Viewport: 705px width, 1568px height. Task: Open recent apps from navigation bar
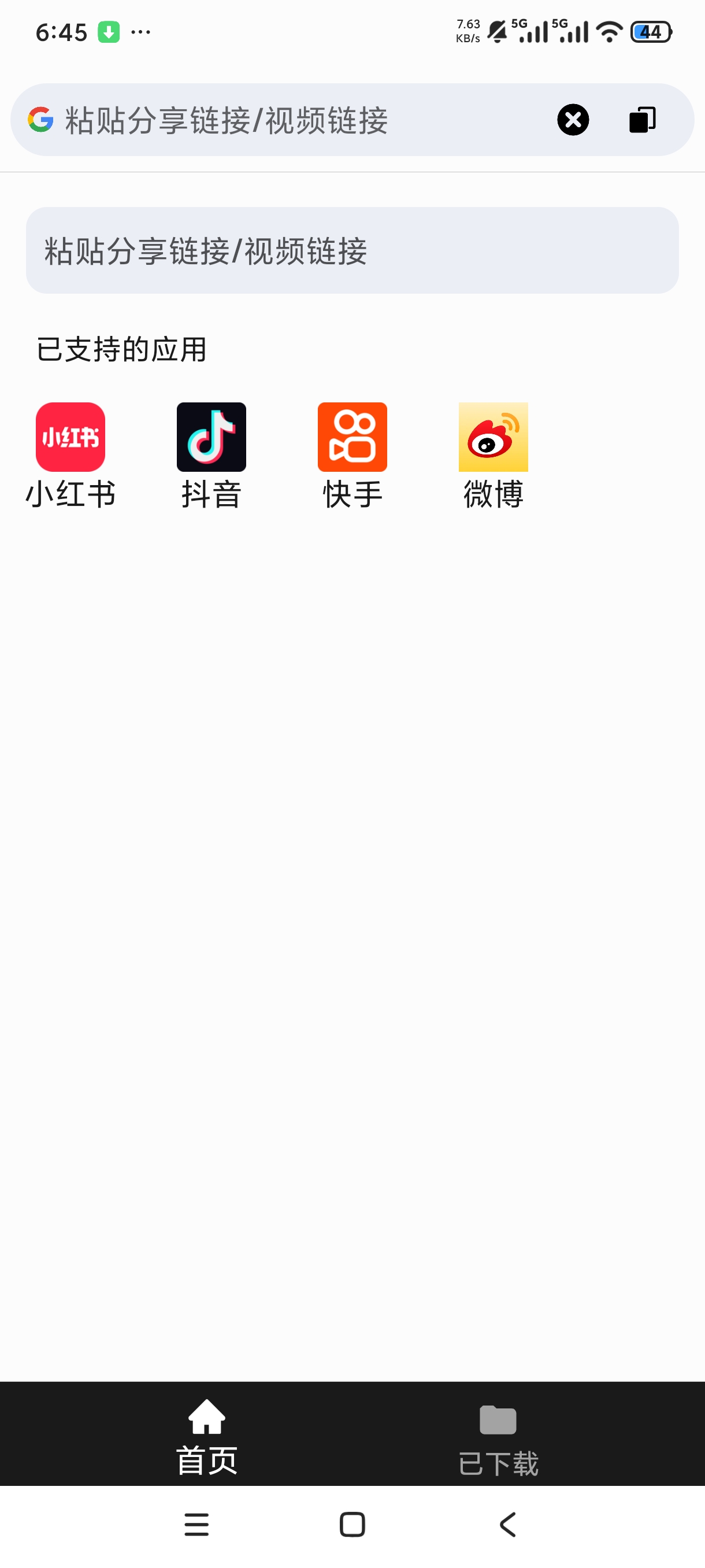point(196,1525)
